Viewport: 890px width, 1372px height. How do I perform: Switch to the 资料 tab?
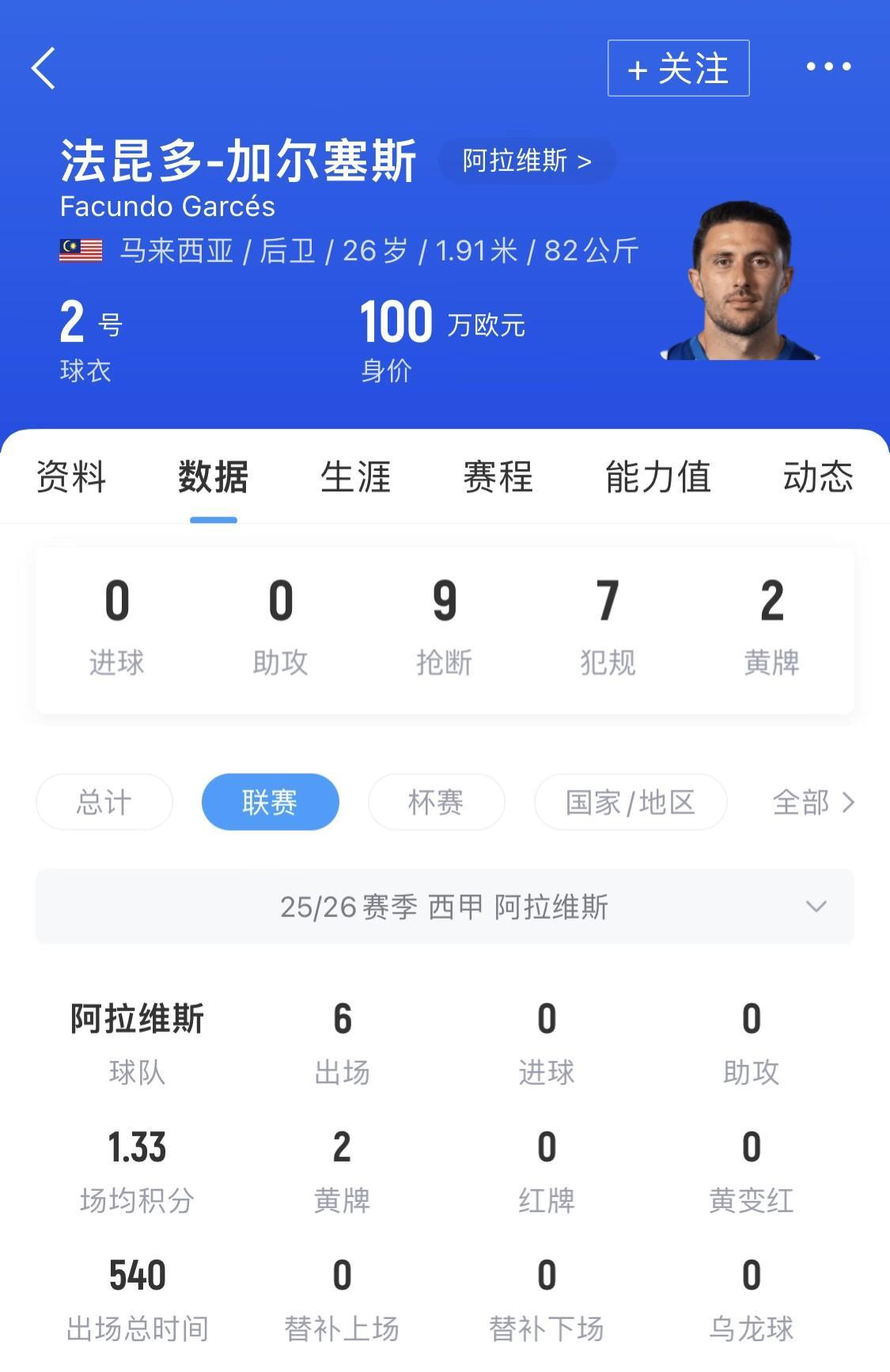coord(71,477)
